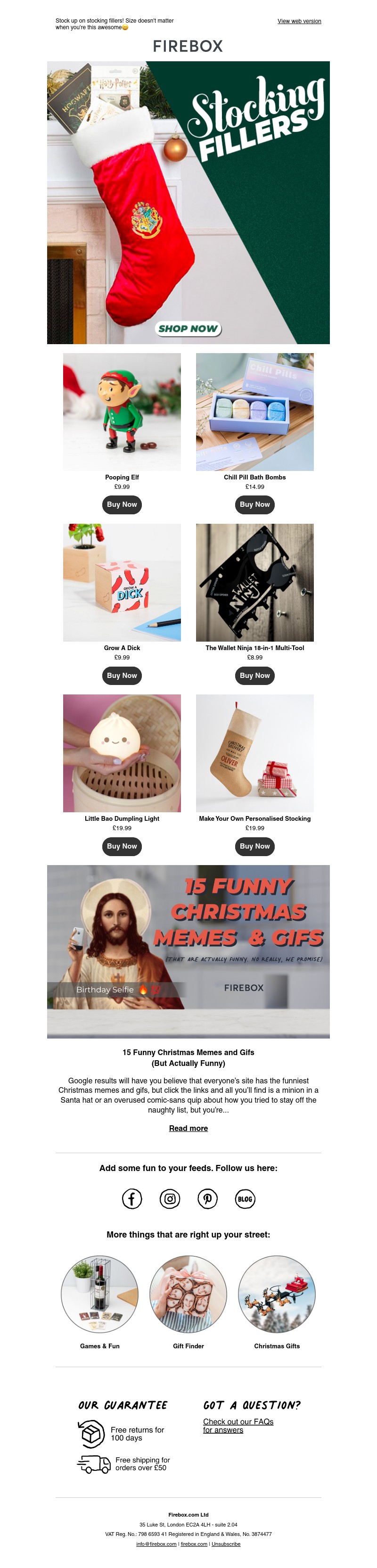This screenshot has width=377, height=1568.
Task: Open the Firebox Pinterest page
Action: pyautogui.click(x=207, y=1198)
